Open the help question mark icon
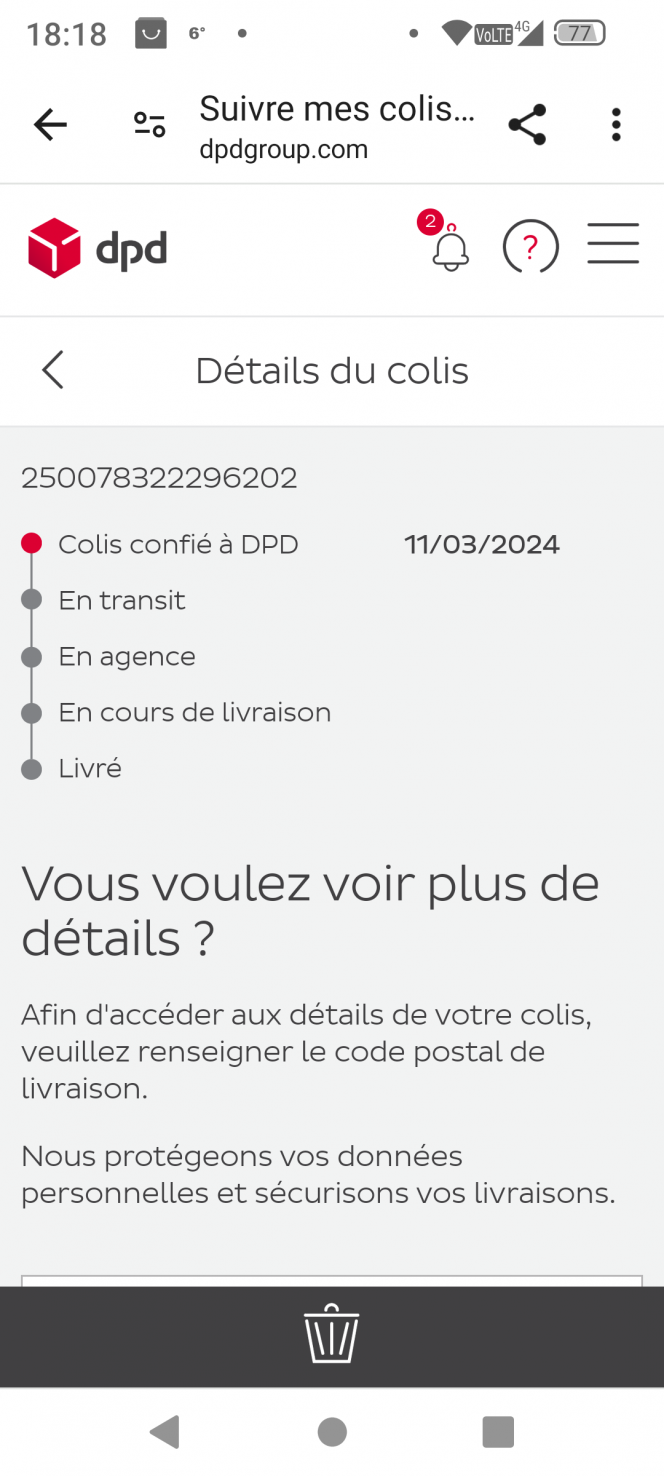Screen dimensions: 664x1476 click(530, 247)
